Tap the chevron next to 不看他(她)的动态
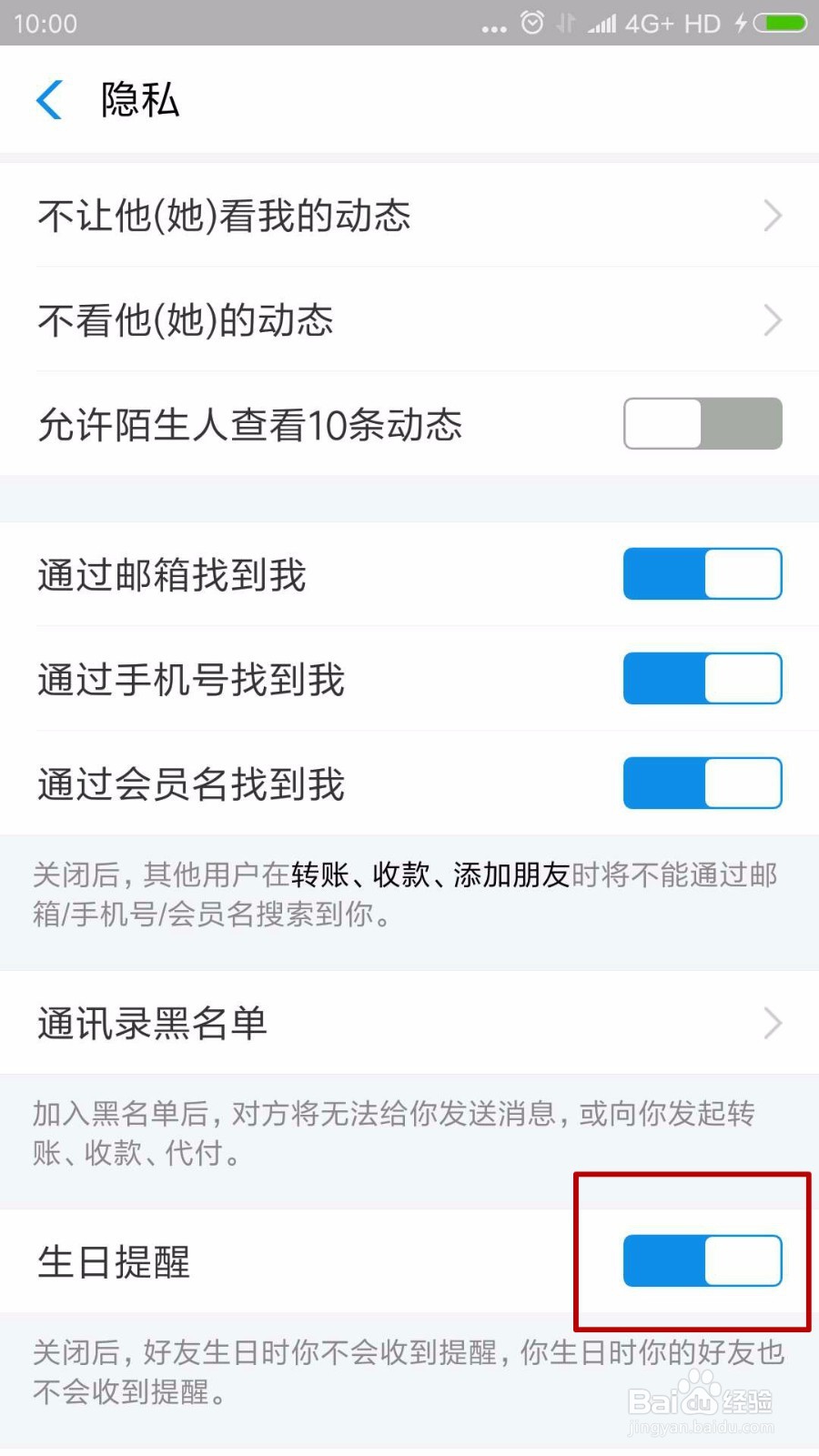This screenshot has height=1456, width=819. point(773,320)
